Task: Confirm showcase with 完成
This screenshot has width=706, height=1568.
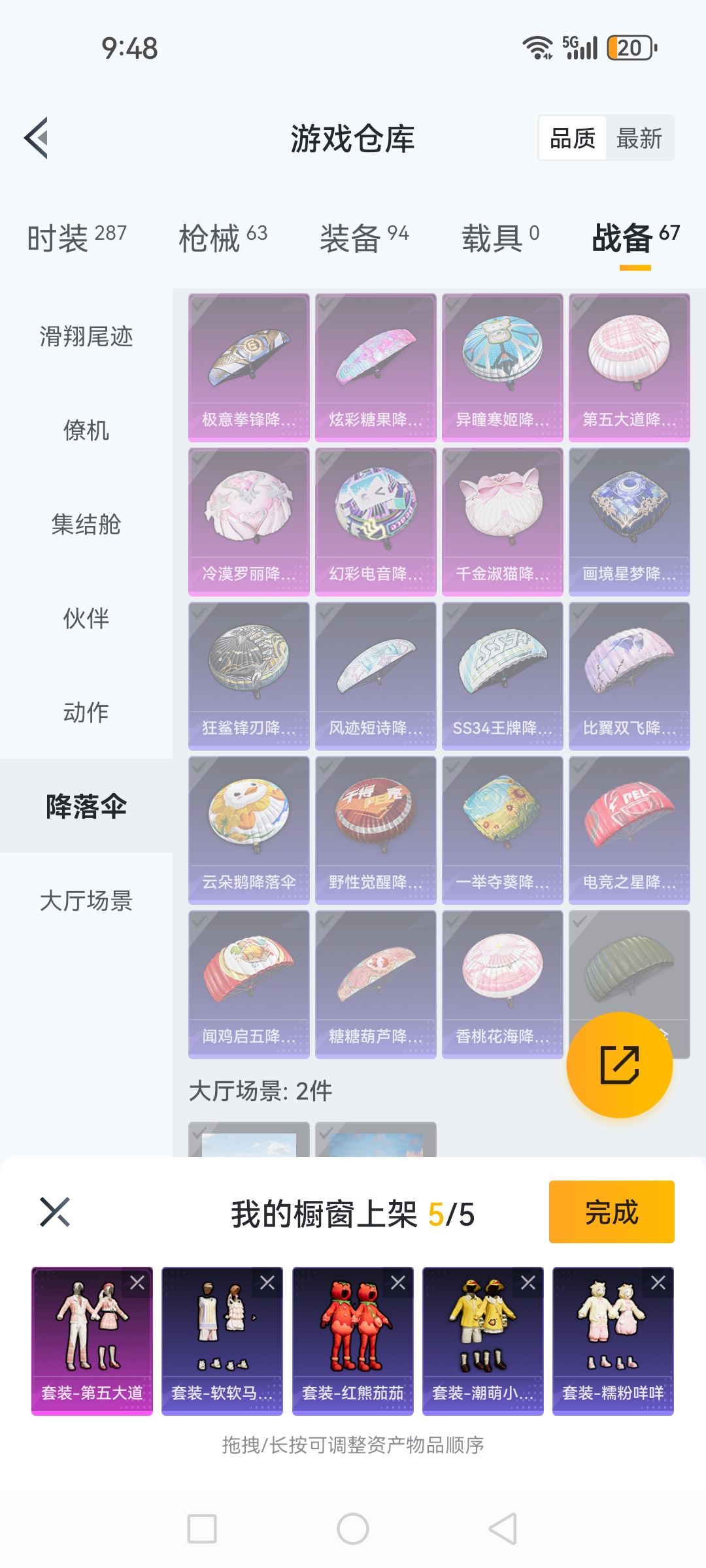Action: click(x=611, y=1212)
